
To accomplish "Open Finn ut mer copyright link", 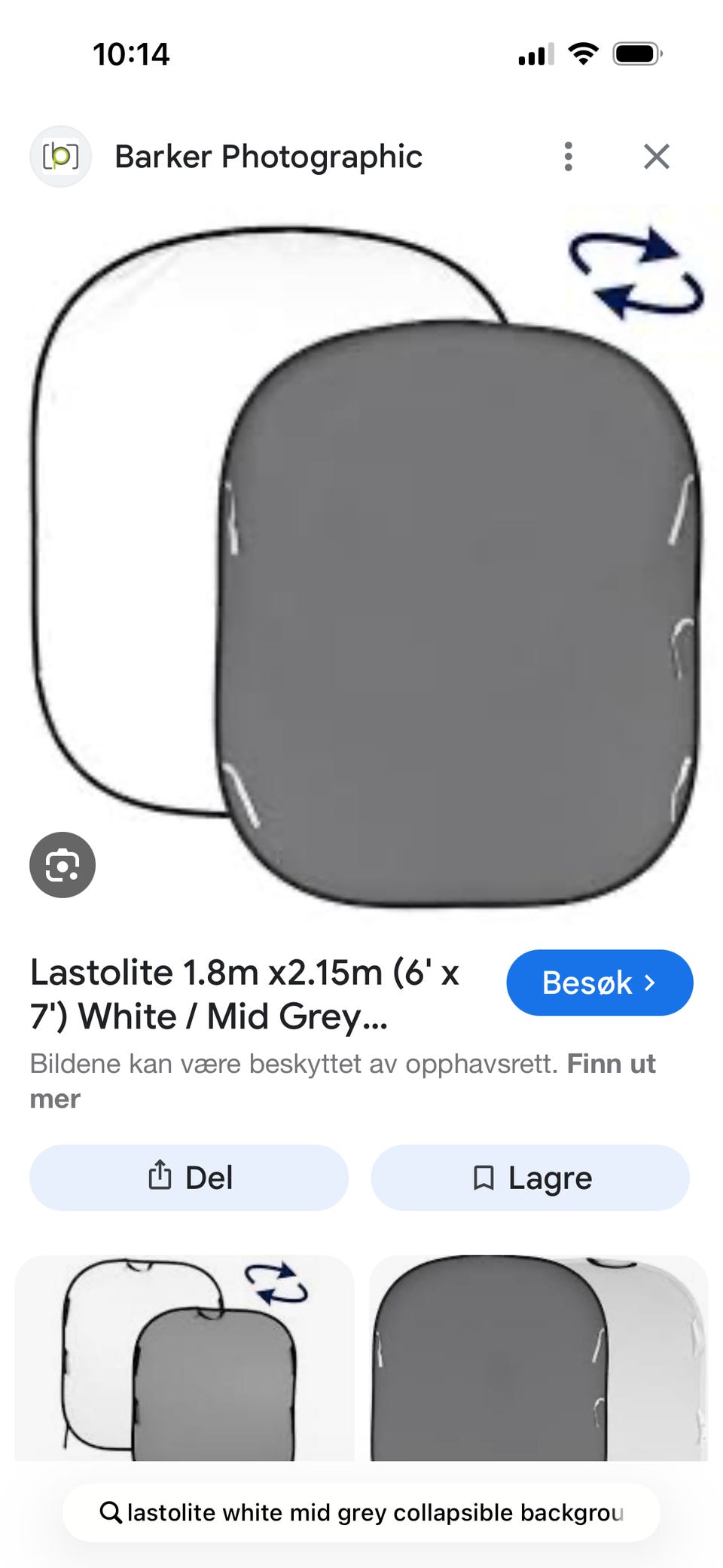I will [611, 1063].
